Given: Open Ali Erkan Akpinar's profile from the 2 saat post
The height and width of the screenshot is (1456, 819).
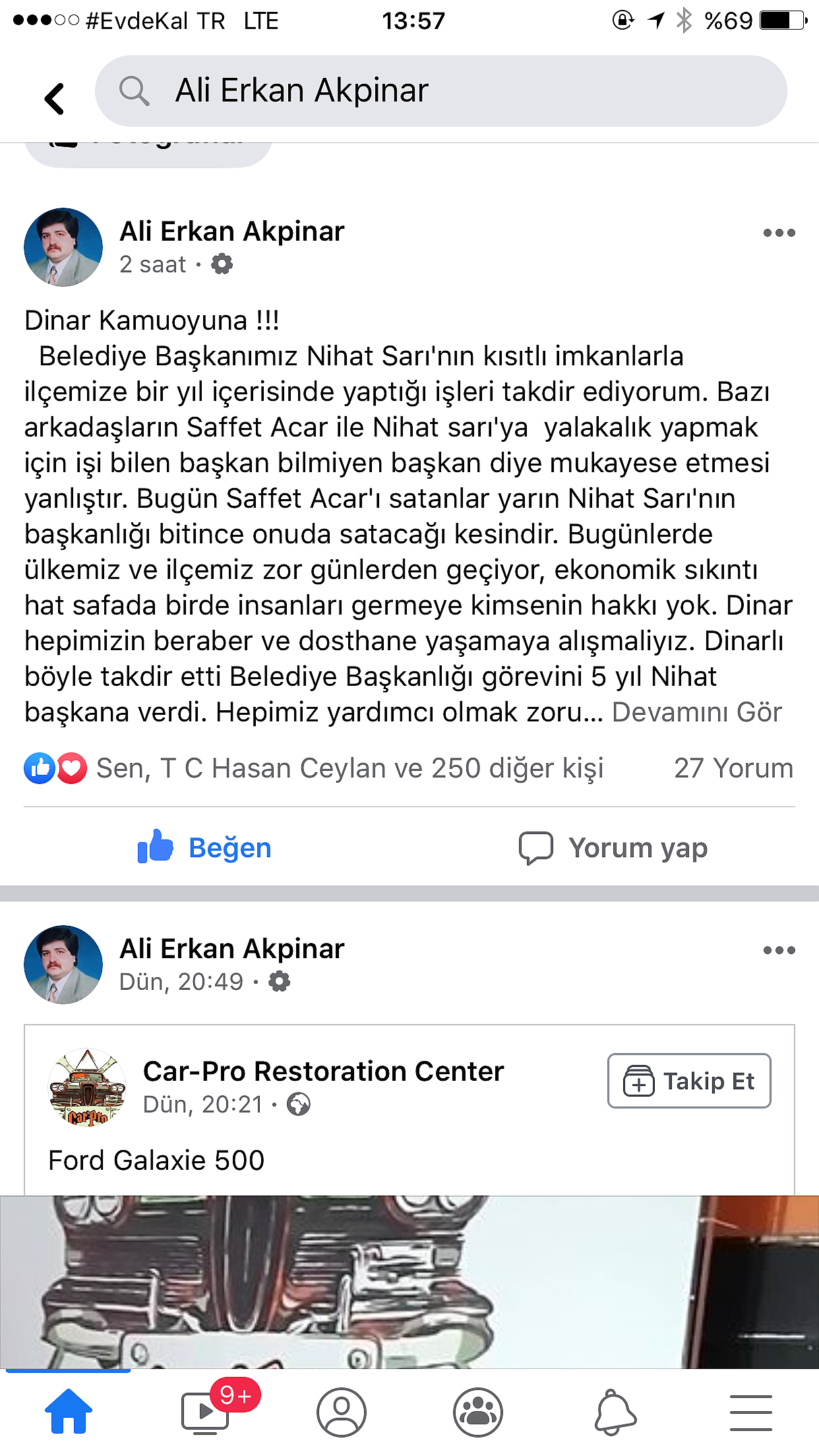Looking at the screenshot, I should (231, 231).
